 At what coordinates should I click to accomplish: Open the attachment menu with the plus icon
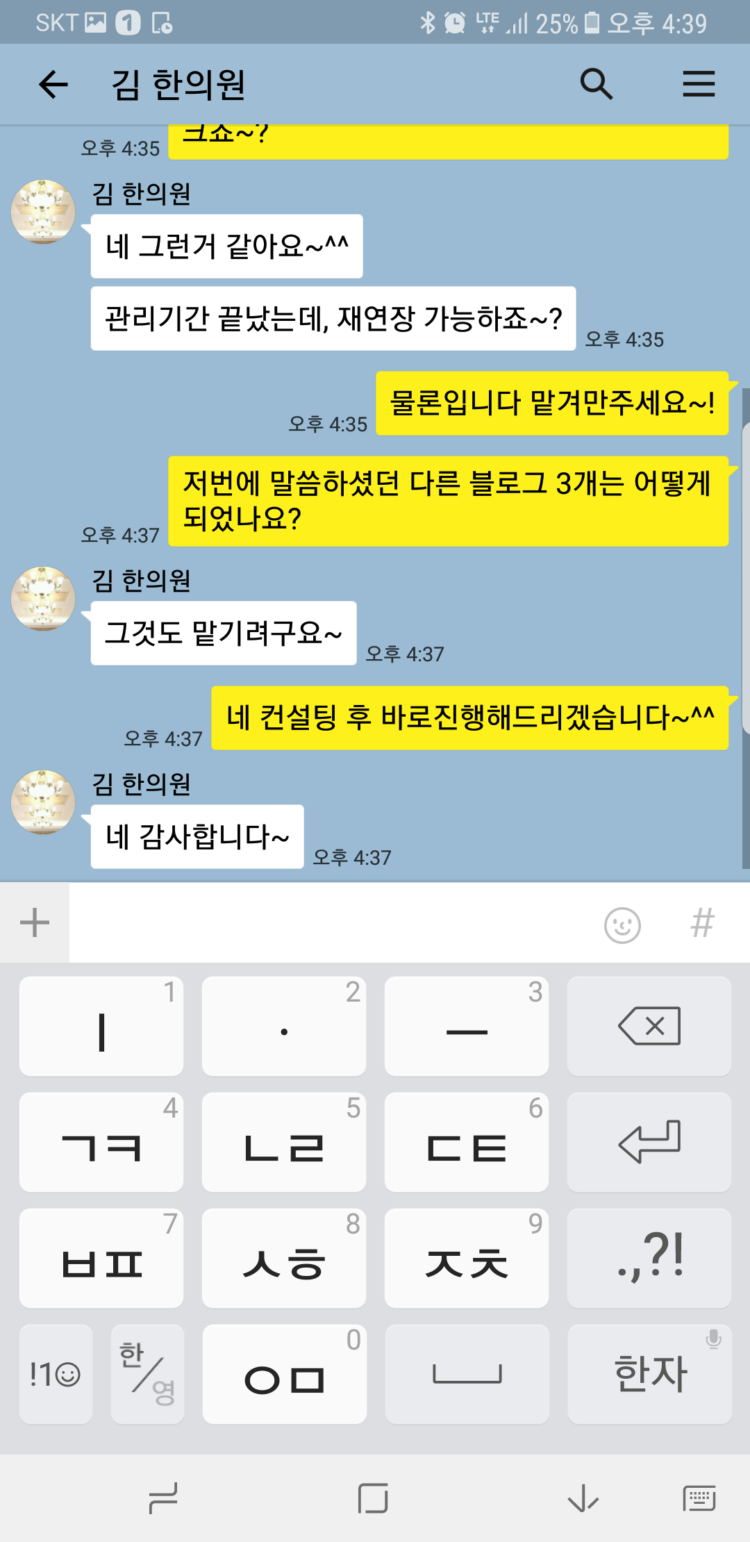click(x=35, y=921)
